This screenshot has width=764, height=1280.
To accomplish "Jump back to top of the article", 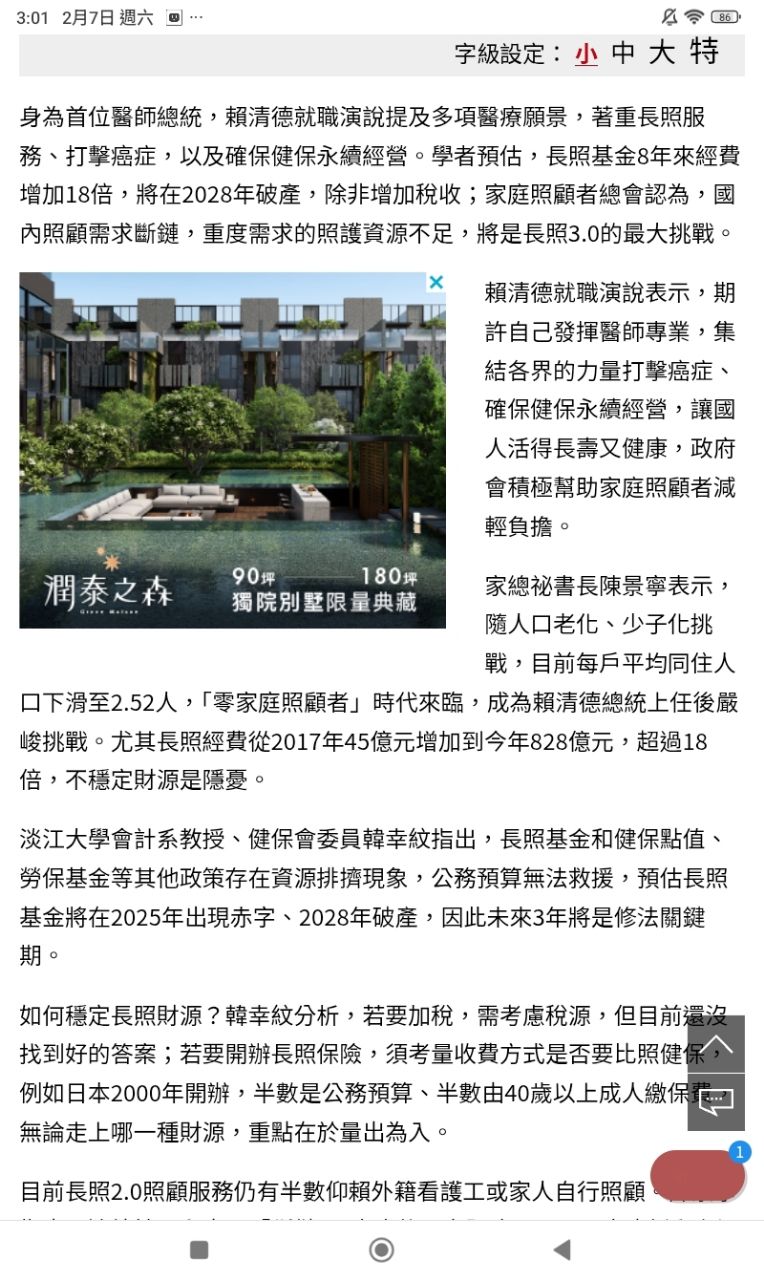I will coord(716,1045).
